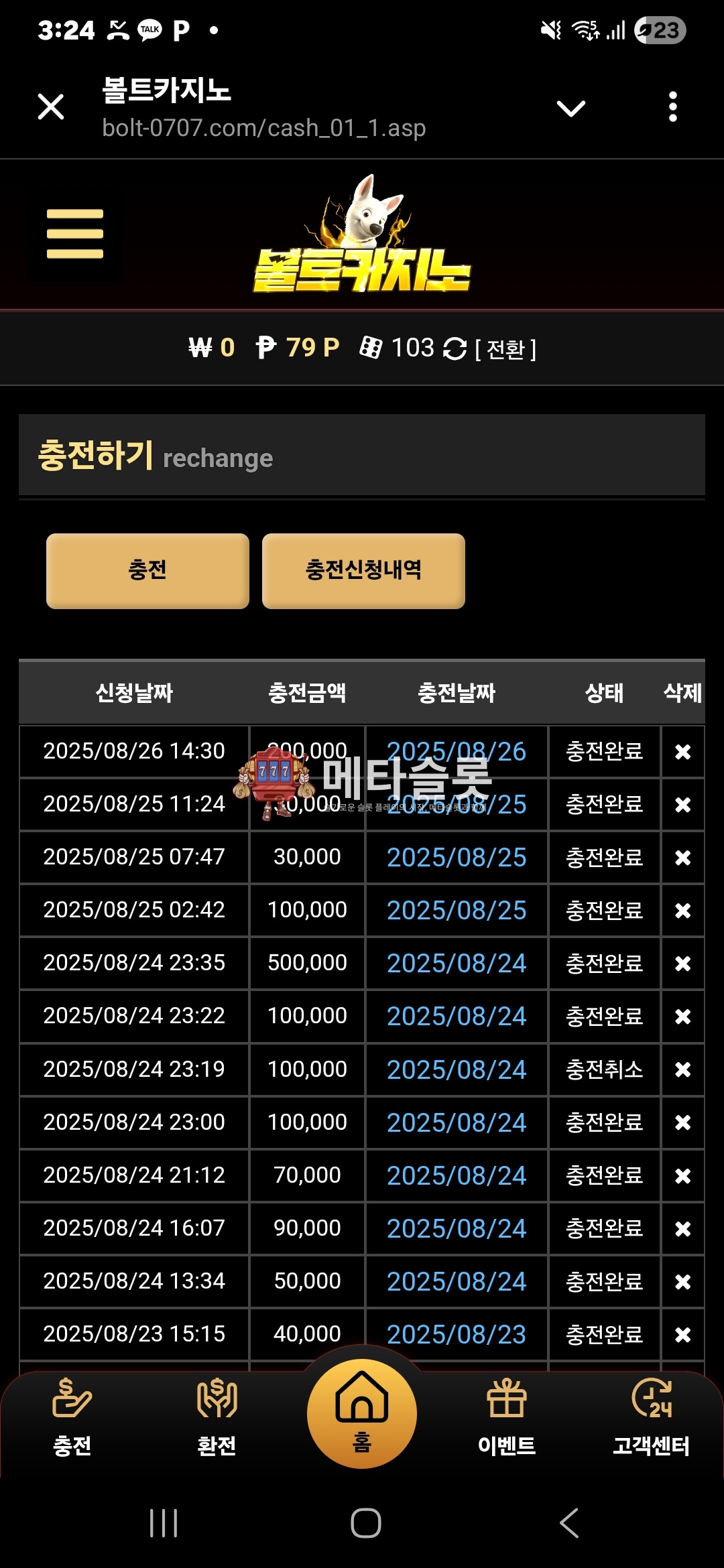Tap the system back button
Screen dimensions: 724x1568
[x=568, y=1523]
